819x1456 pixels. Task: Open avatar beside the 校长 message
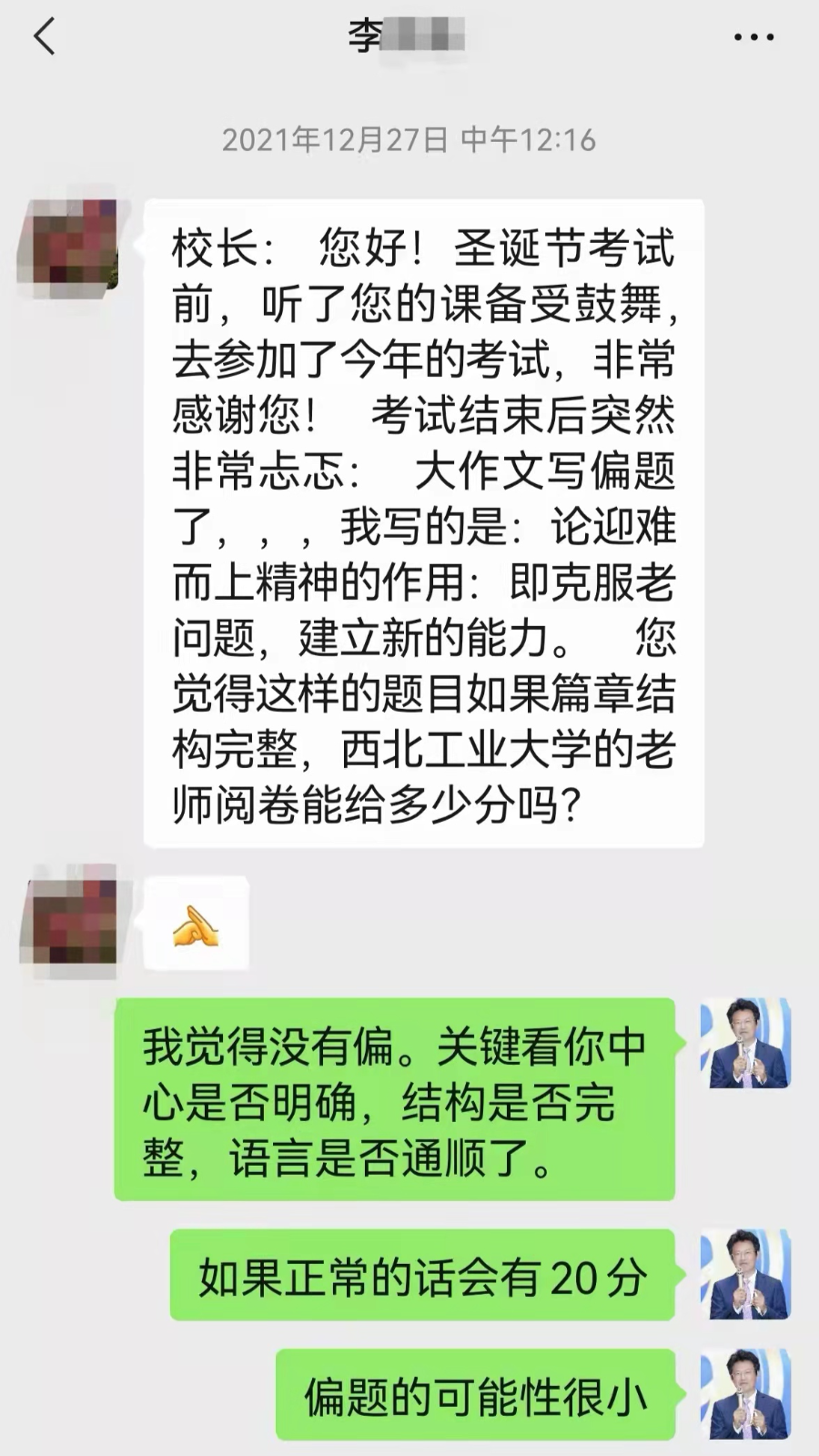tap(69, 244)
